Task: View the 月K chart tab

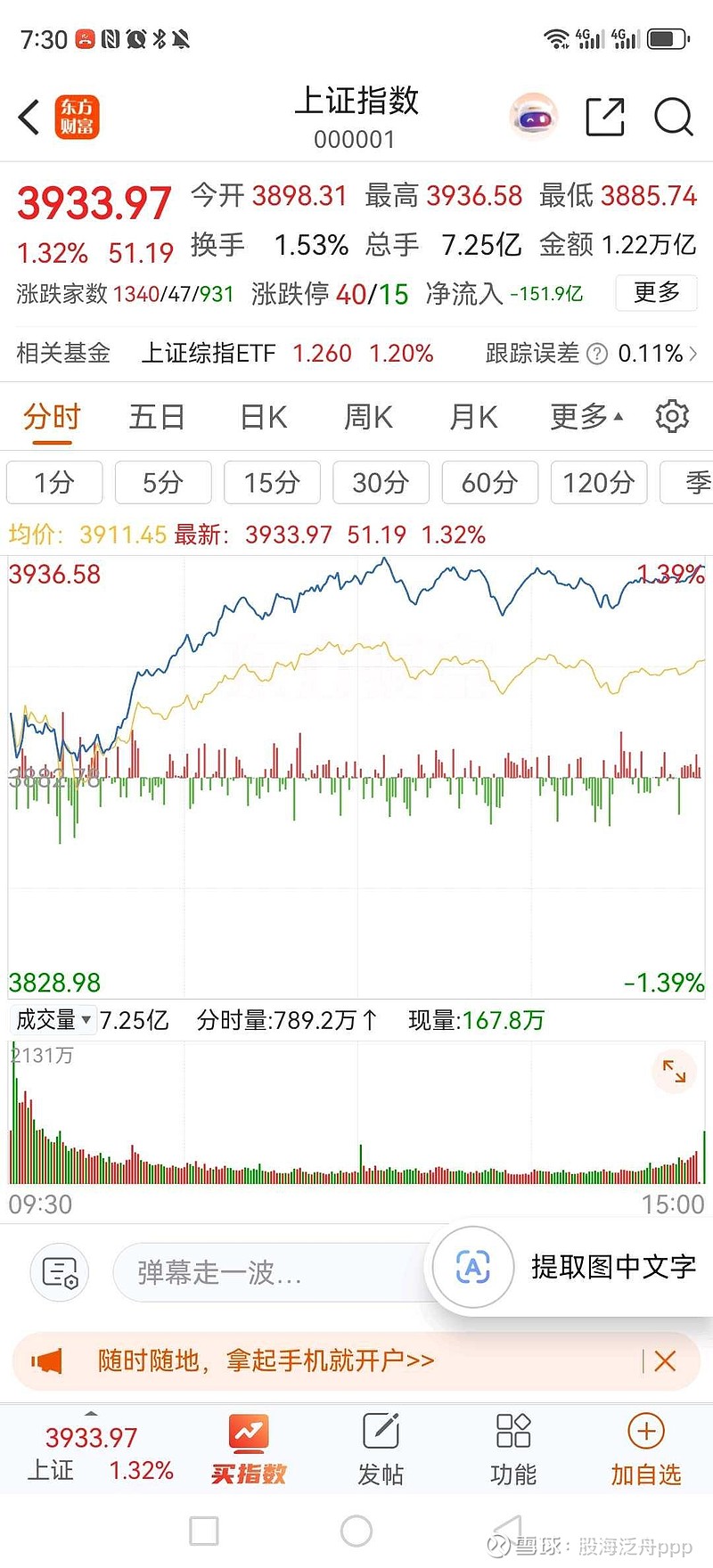Action: point(473,417)
